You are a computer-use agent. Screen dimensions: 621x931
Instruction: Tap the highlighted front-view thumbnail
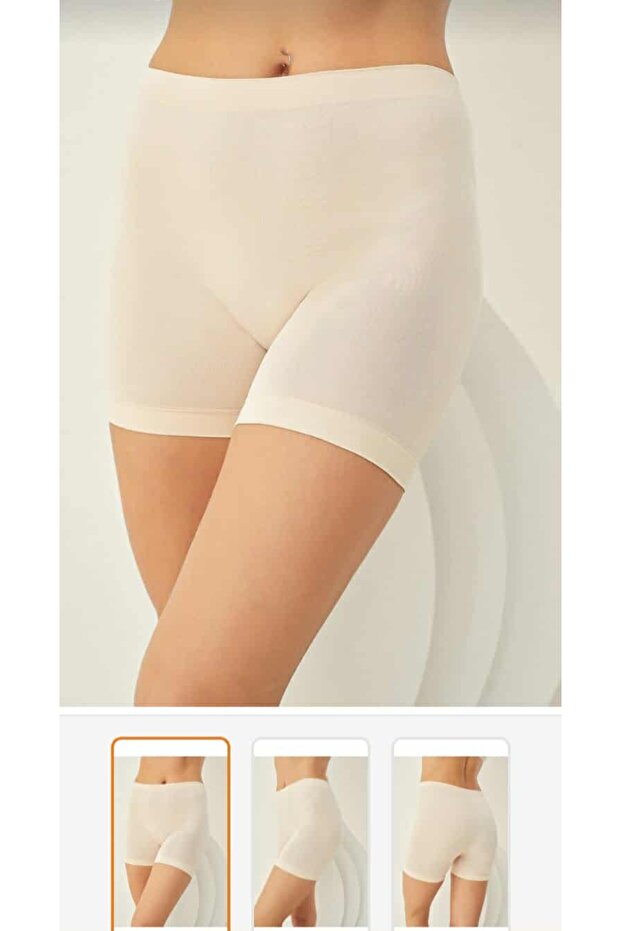[170, 835]
